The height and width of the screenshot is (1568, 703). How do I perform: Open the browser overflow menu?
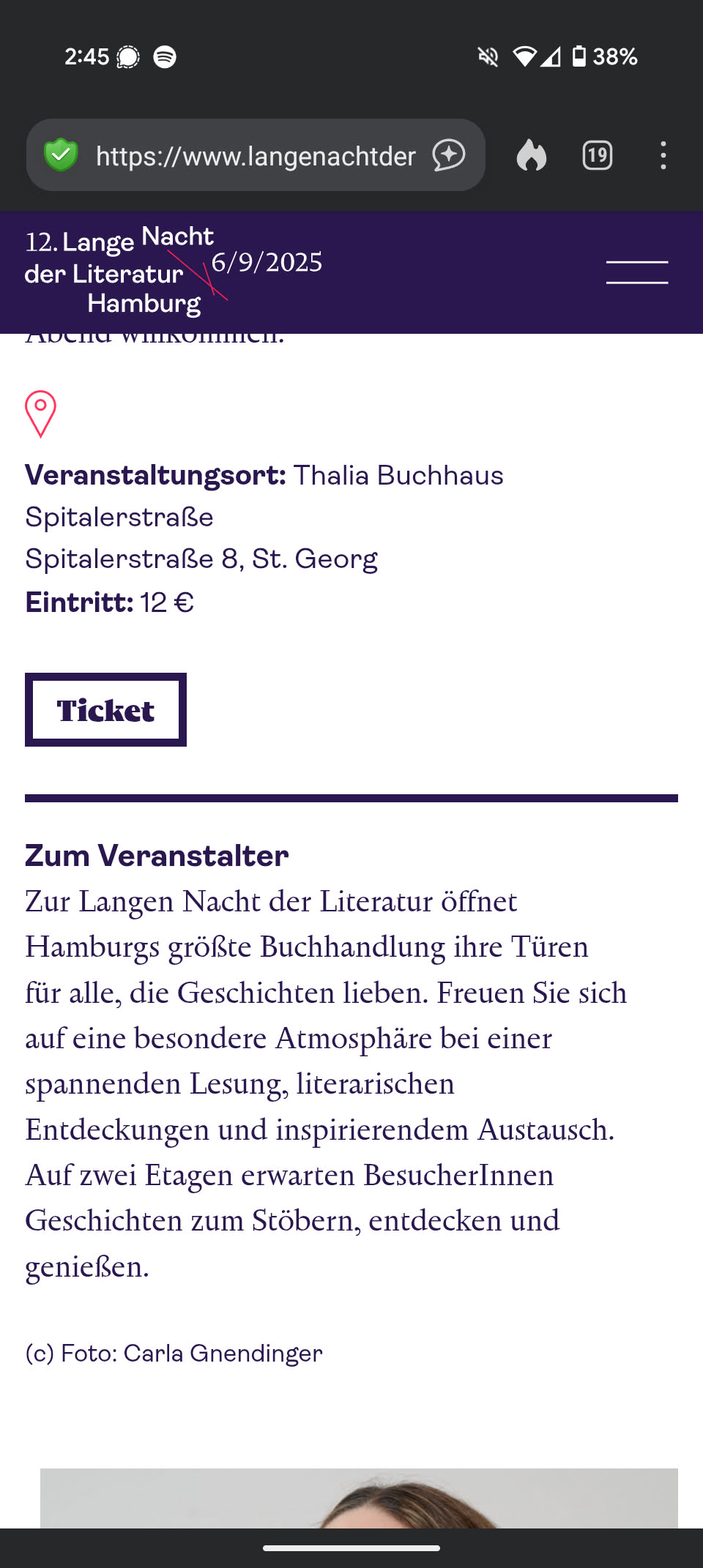pyautogui.click(x=663, y=155)
